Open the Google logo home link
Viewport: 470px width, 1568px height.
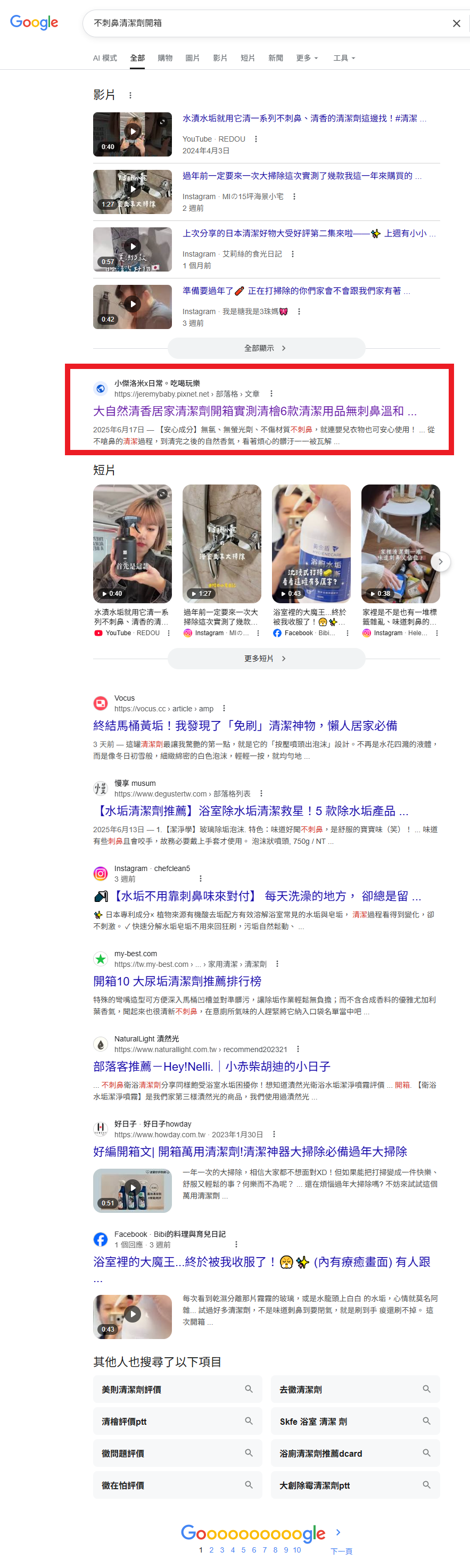[34, 23]
